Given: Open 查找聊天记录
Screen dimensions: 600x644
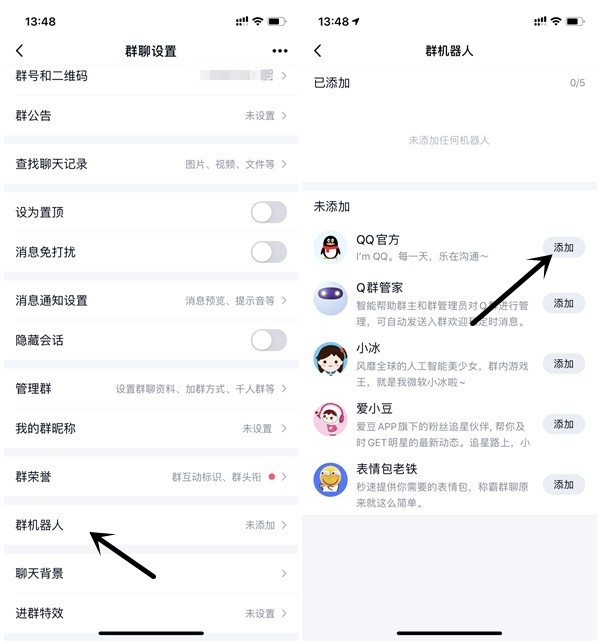Looking at the screenshot, I should (150, 164).
